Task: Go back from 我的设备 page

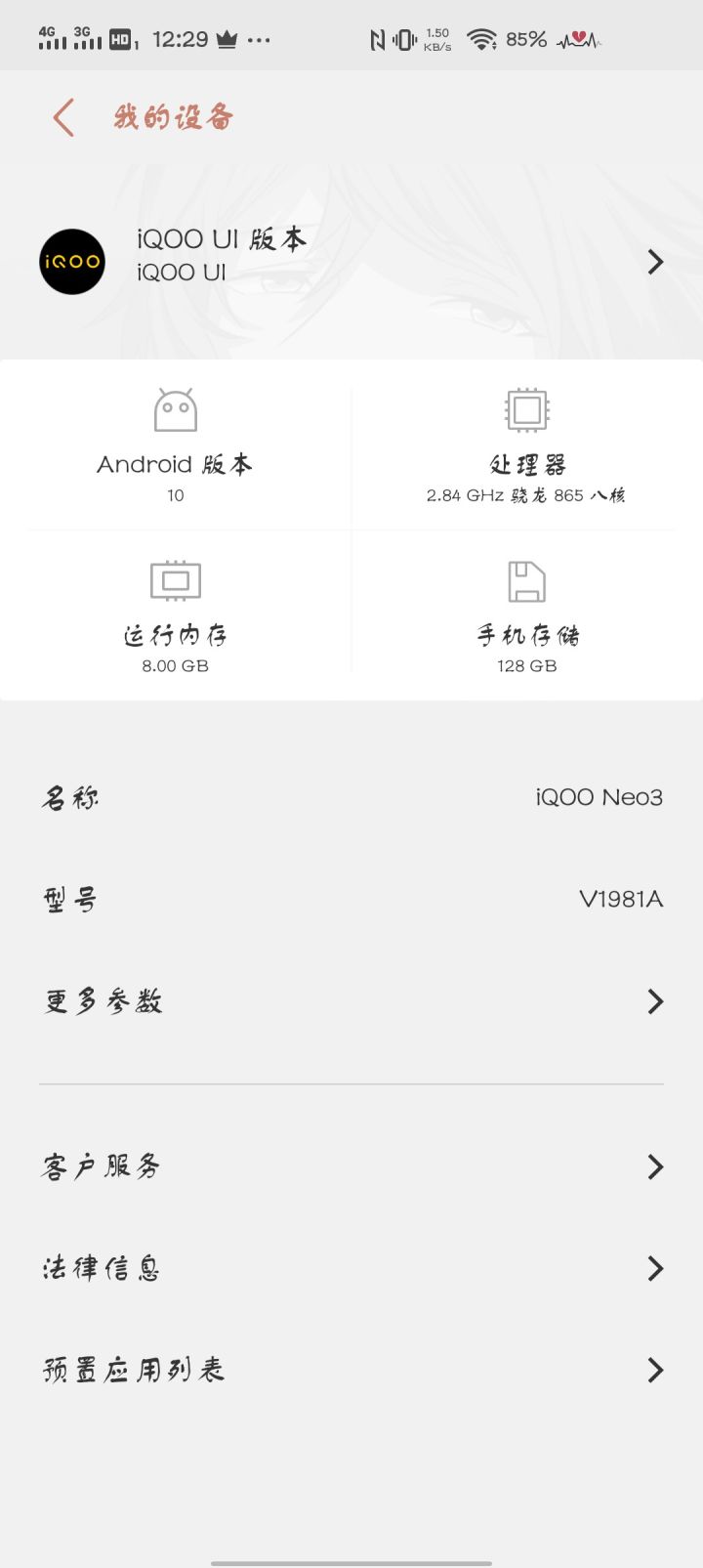Action: [63, 117]
